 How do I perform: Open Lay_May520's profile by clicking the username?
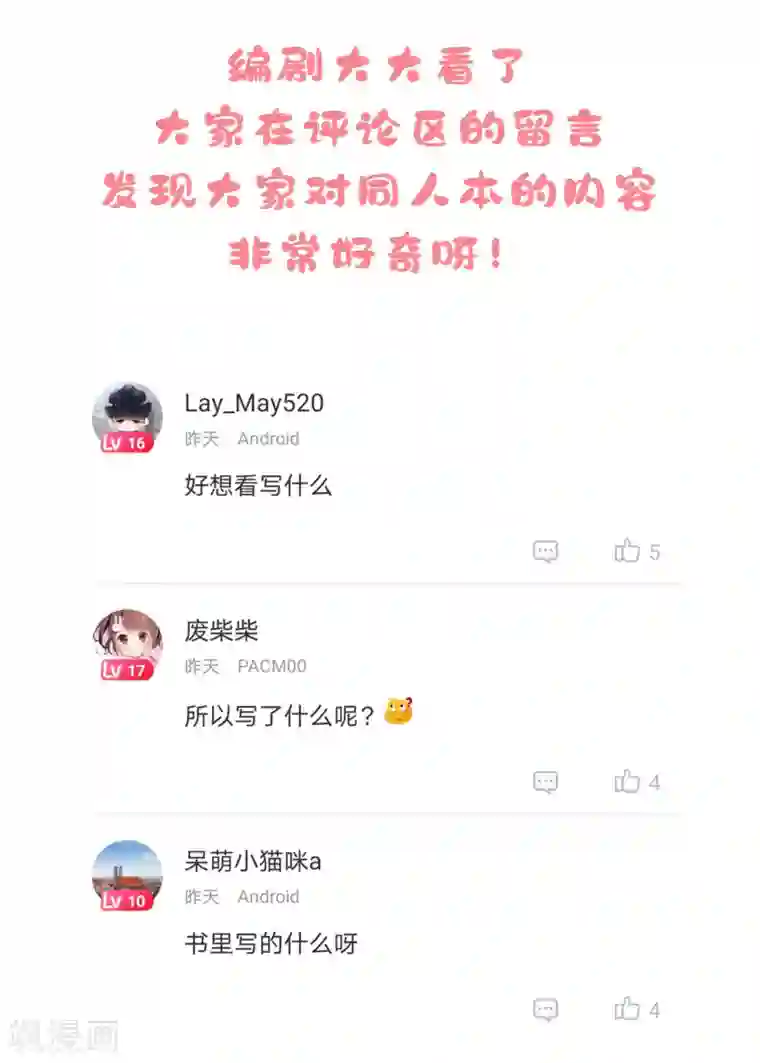pyautogui.click(x=254, y=402)
